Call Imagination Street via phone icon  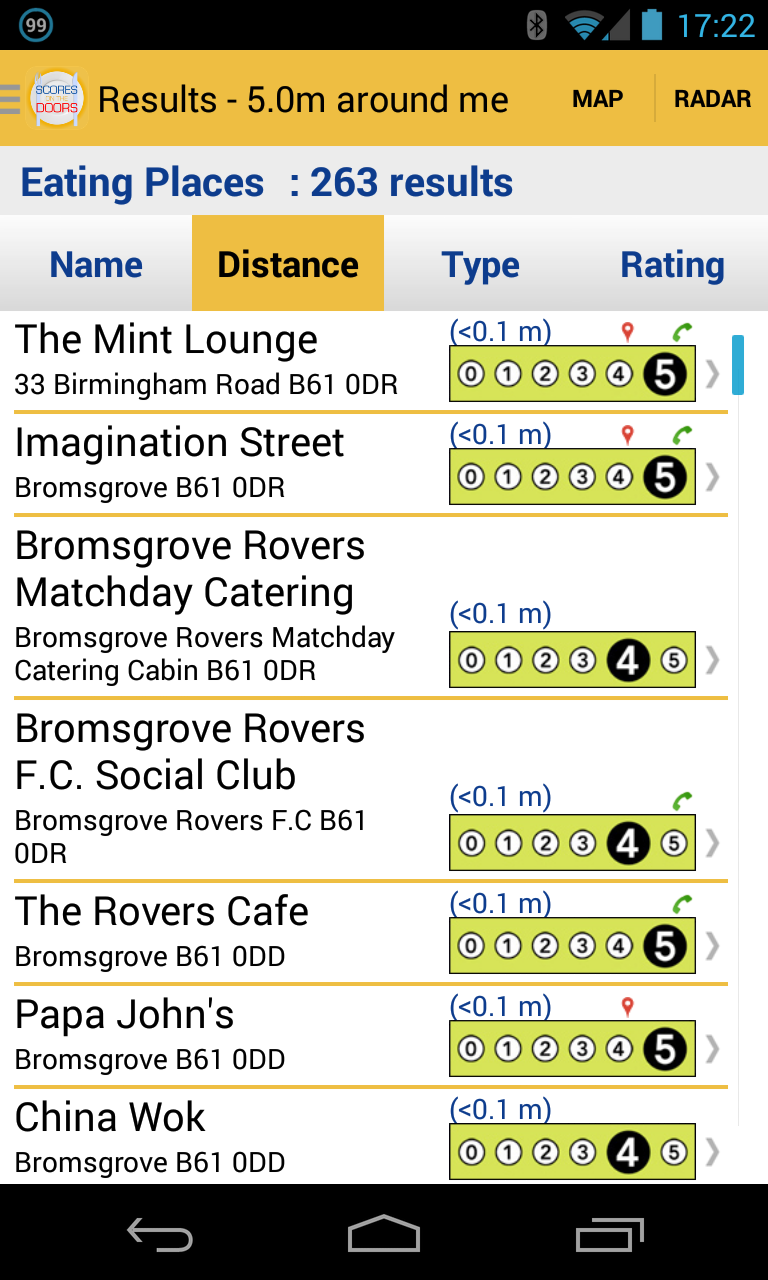coord(683,435)
